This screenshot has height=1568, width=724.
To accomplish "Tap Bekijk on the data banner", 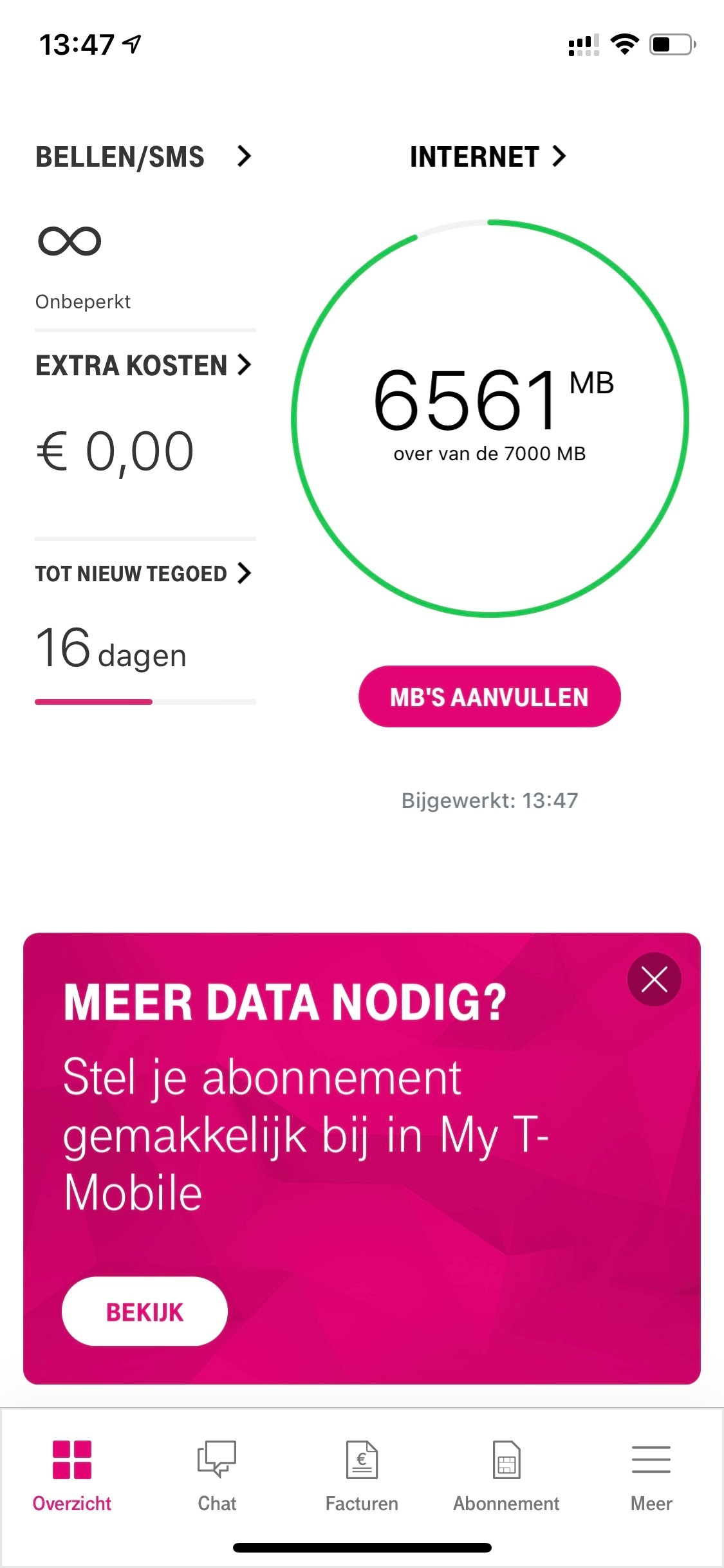I will click(x=145, y=1311).
